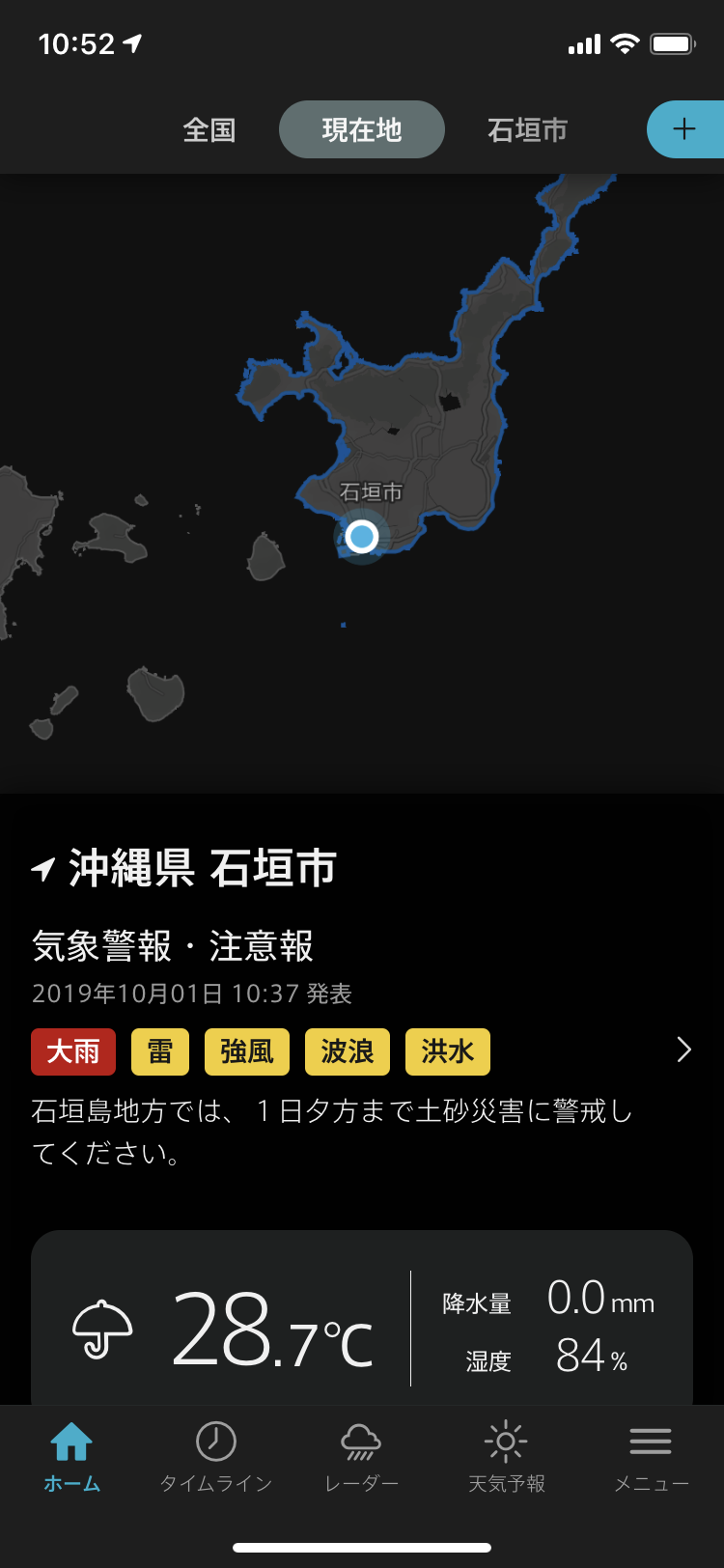Open the メニュー tab
The image size is (724, 1568).
pos(652,1456)
